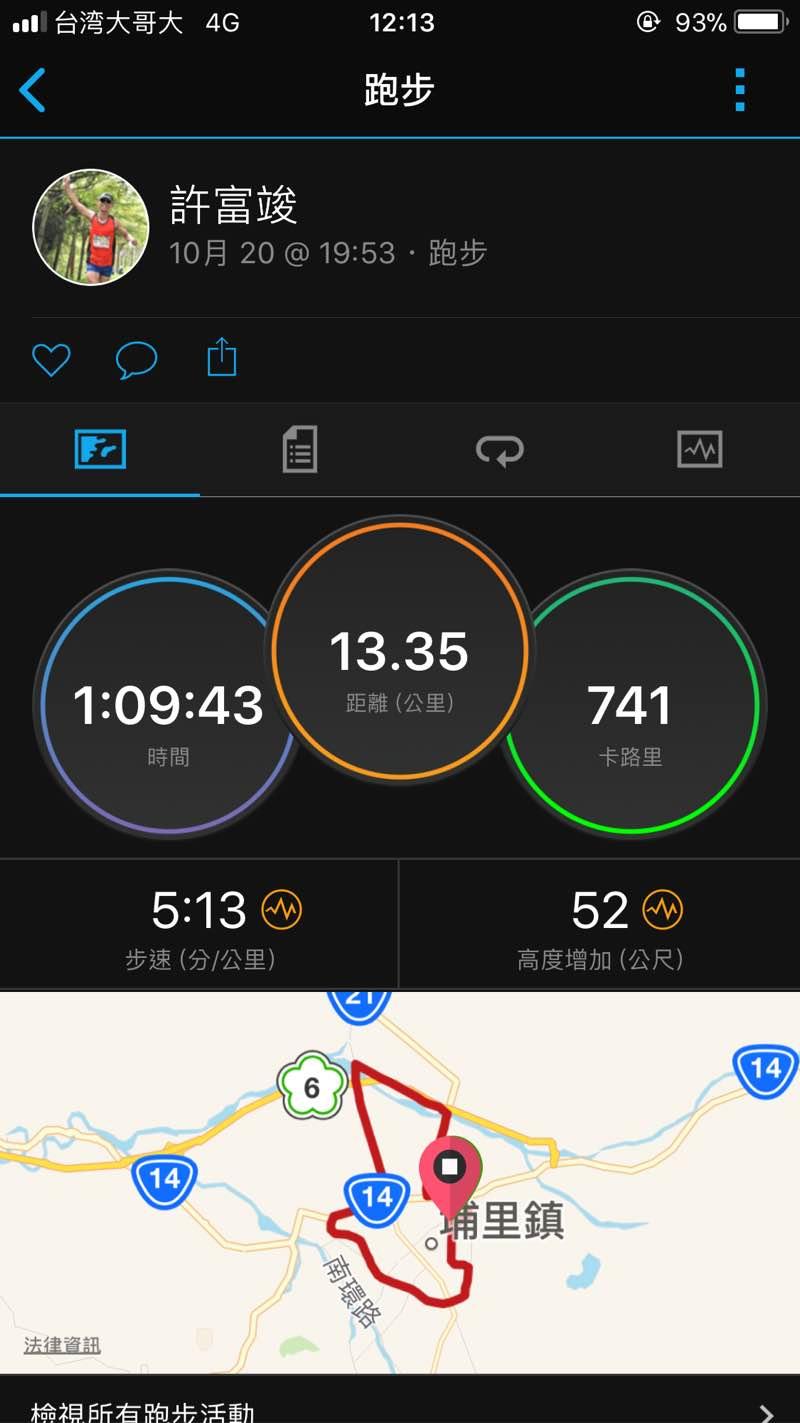Go back from the 跑步 activity screen

click(32, 91)
